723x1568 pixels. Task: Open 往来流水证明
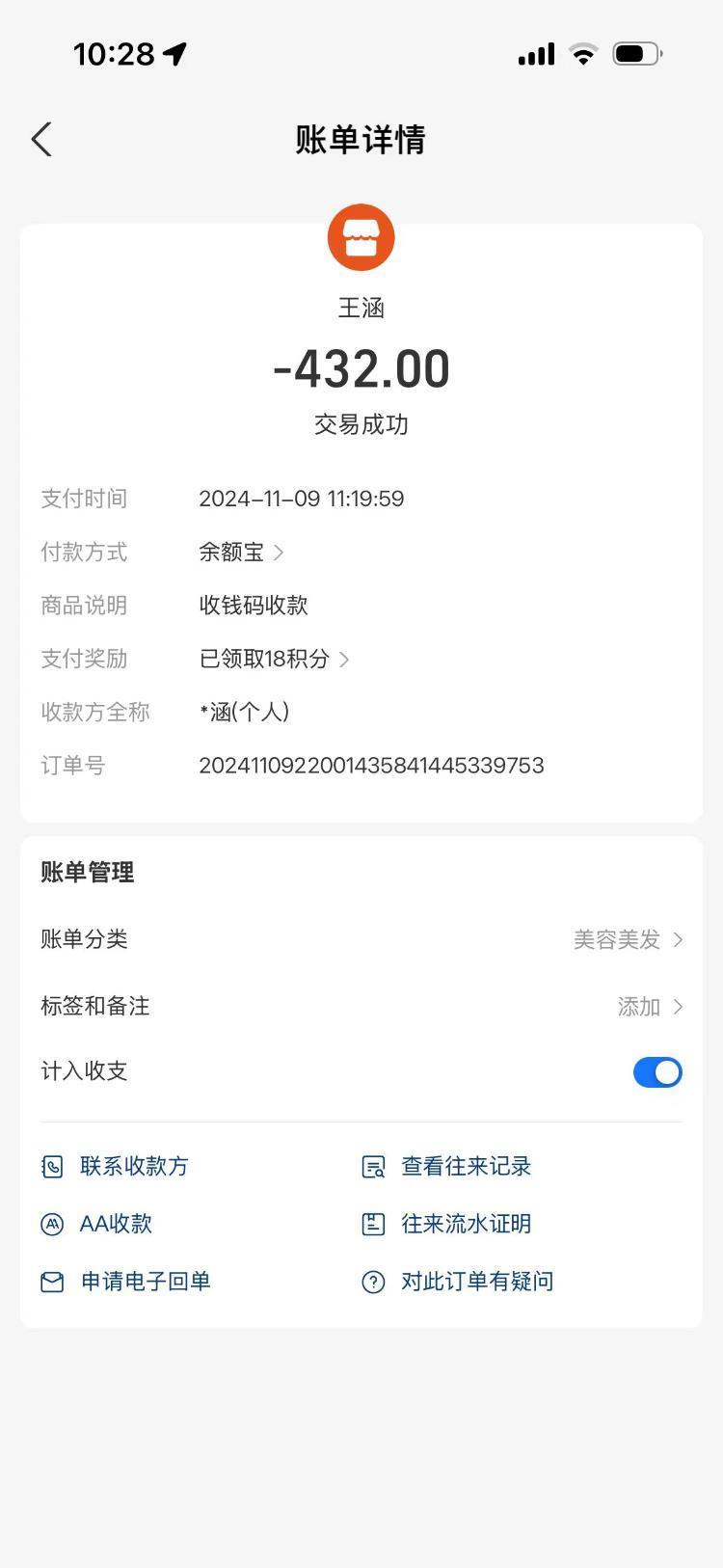pos(446,1225)
